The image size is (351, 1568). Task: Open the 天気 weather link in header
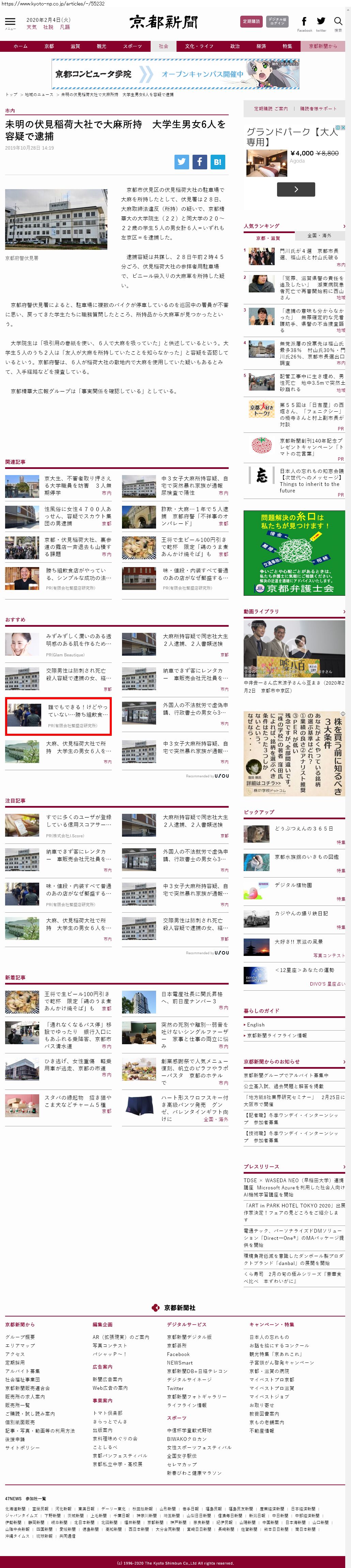[x=32, y=27]
